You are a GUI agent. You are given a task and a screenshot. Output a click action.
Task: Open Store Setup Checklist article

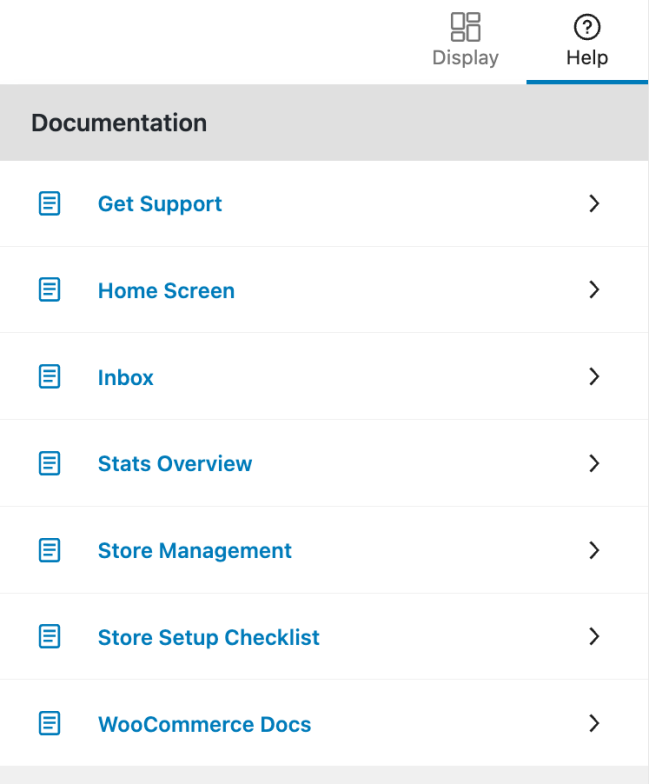tap(209, 638)
